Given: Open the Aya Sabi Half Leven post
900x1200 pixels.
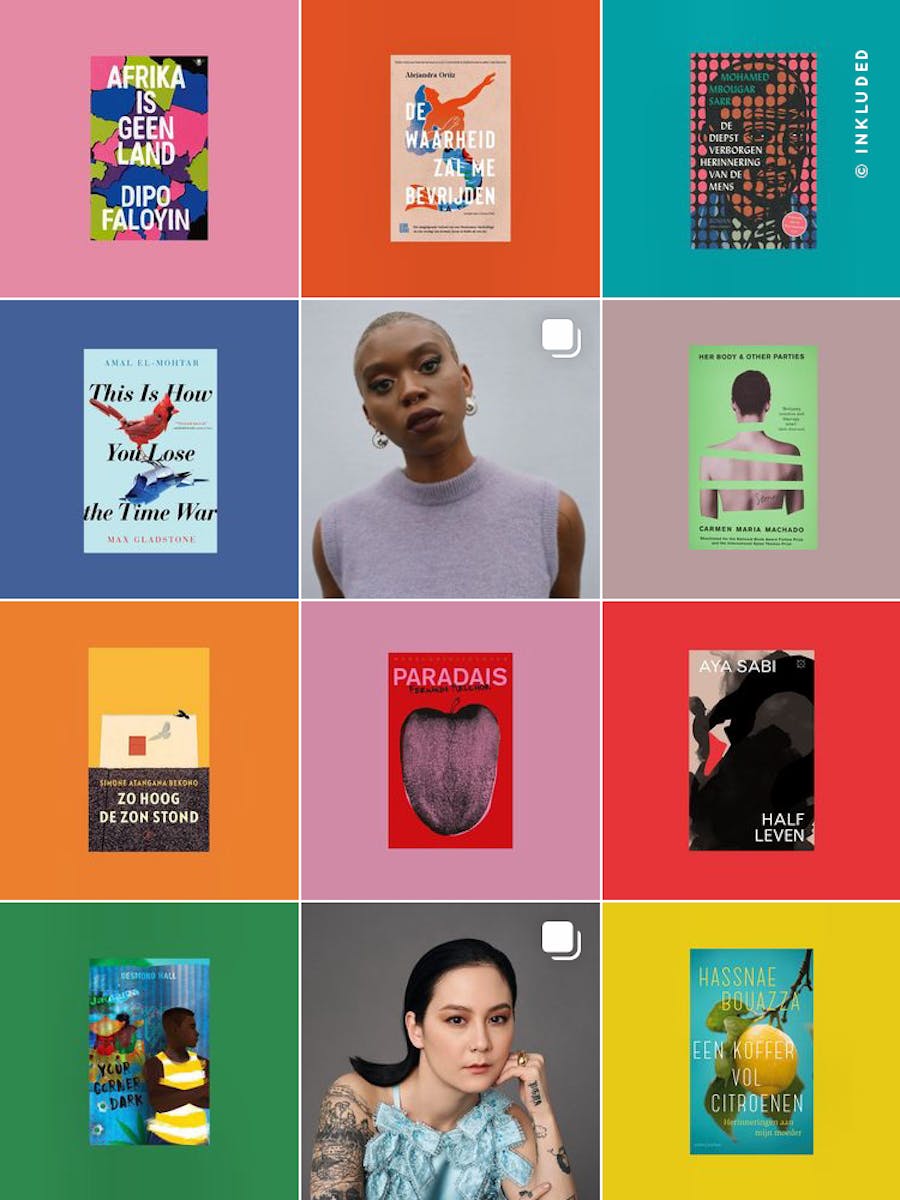Looking at the screenshot, I should pyautogui.click(x=752, y=750).
